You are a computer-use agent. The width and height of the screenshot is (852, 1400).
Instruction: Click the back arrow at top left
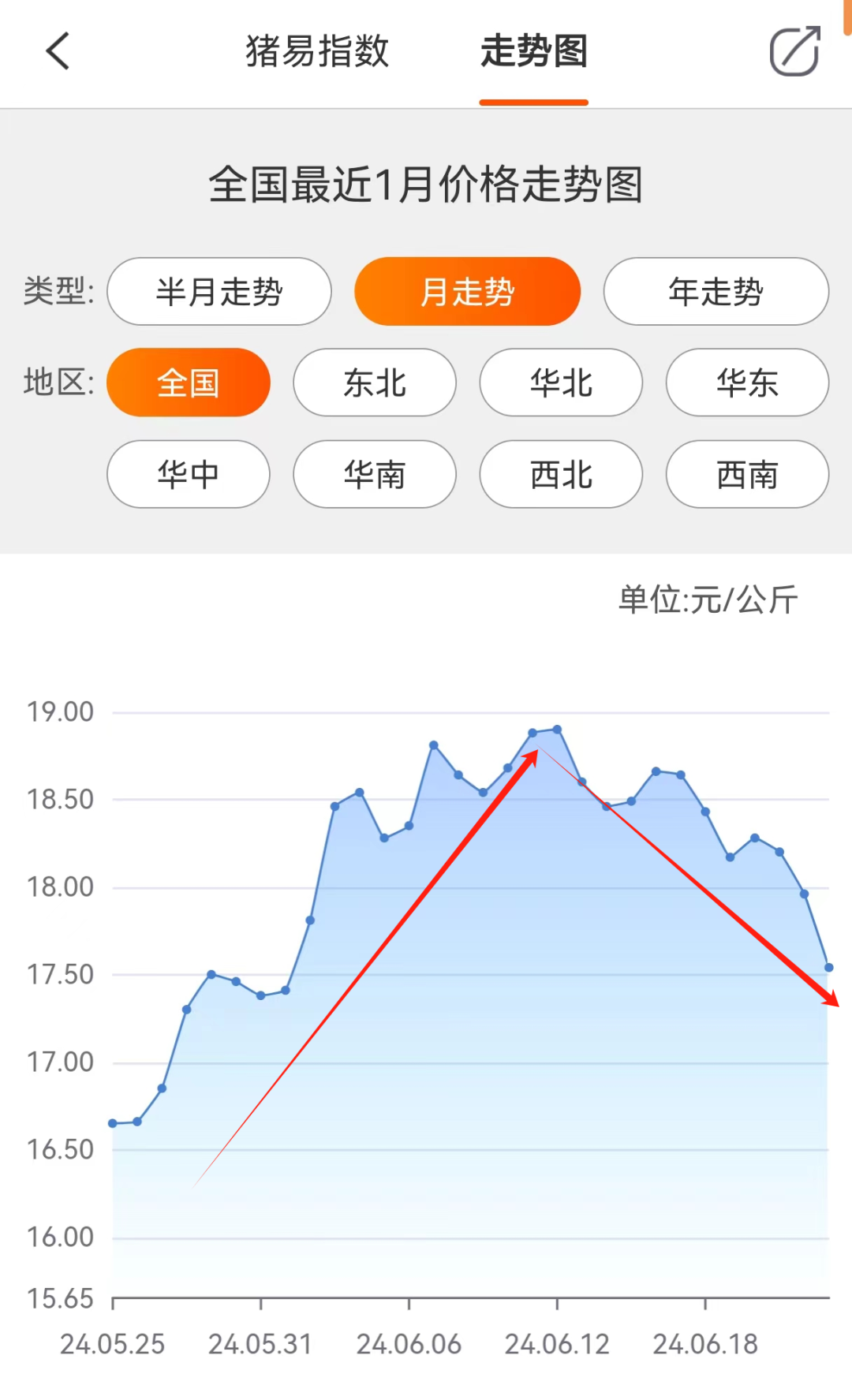pos(58,50)
